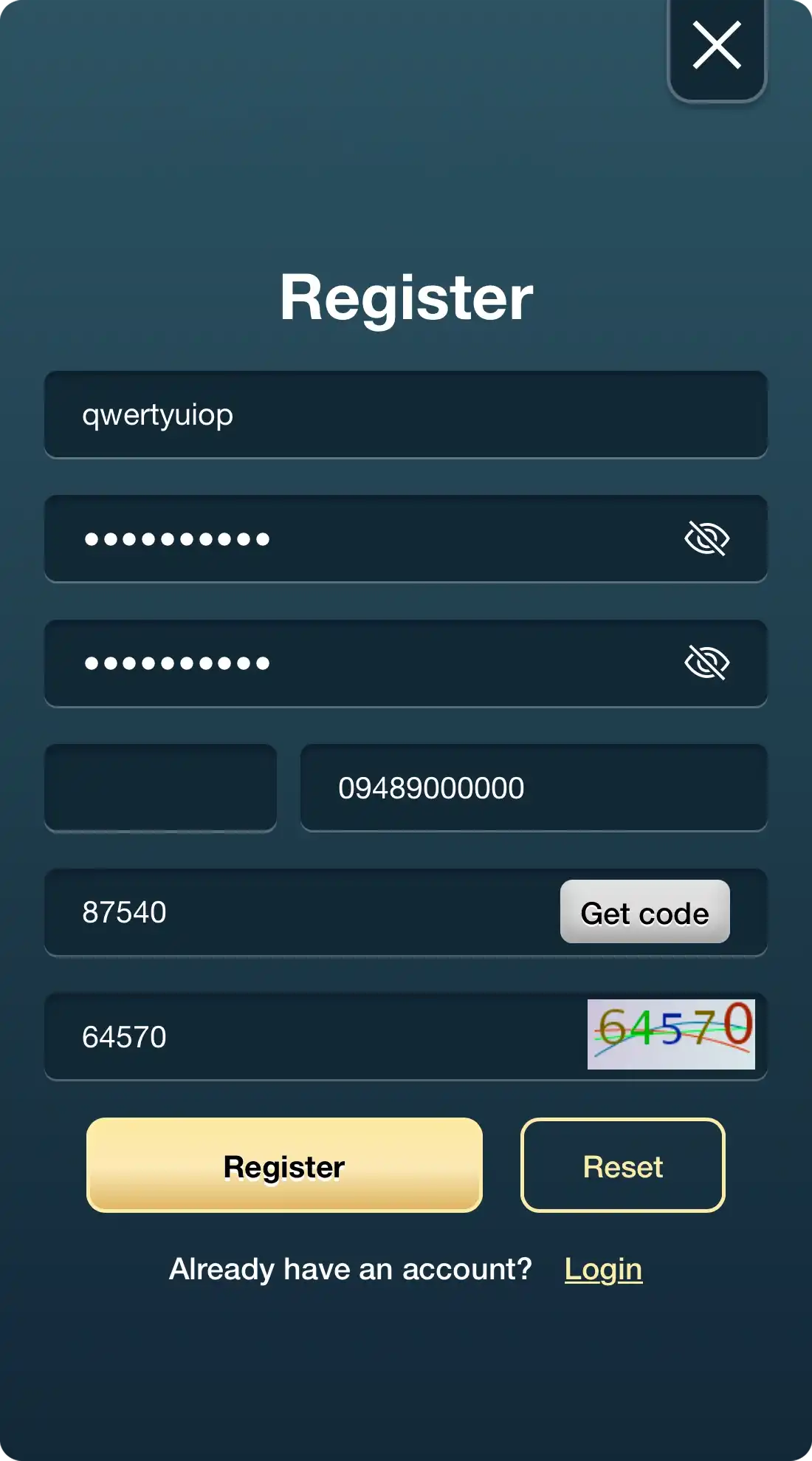
Task: Edit the verification code field 87540
Action: point(295,913)
